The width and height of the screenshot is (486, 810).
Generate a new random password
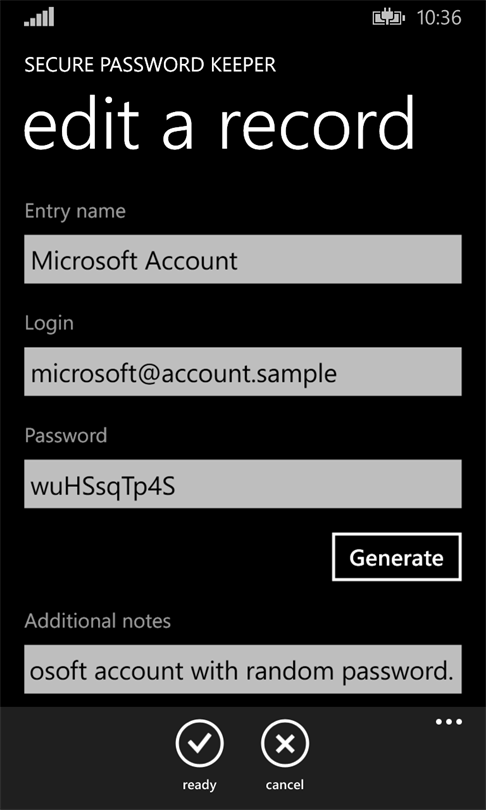(x=397, y=557)
